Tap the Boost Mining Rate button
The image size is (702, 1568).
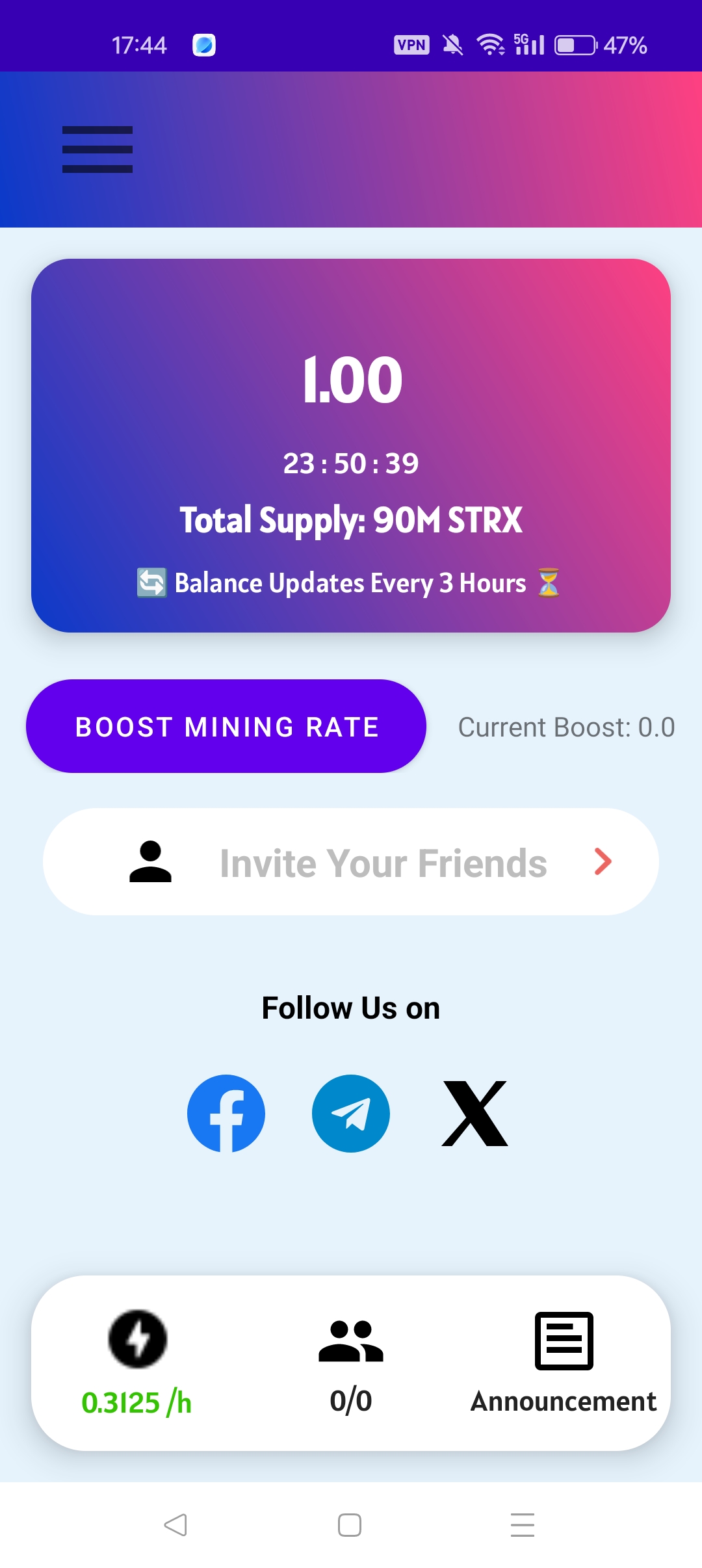(x=226, y=726)
